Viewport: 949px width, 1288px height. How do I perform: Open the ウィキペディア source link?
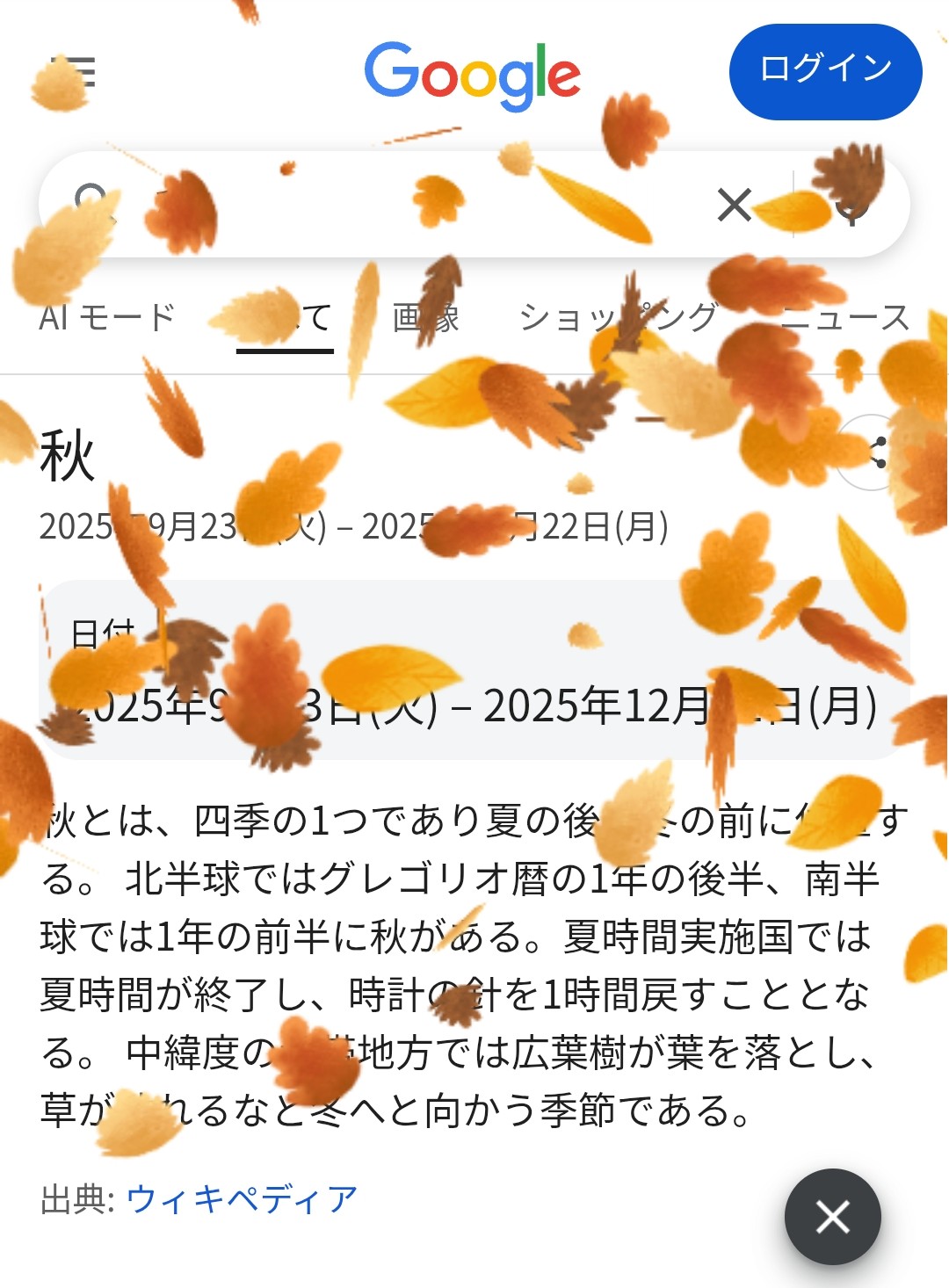click(243, 1198)
